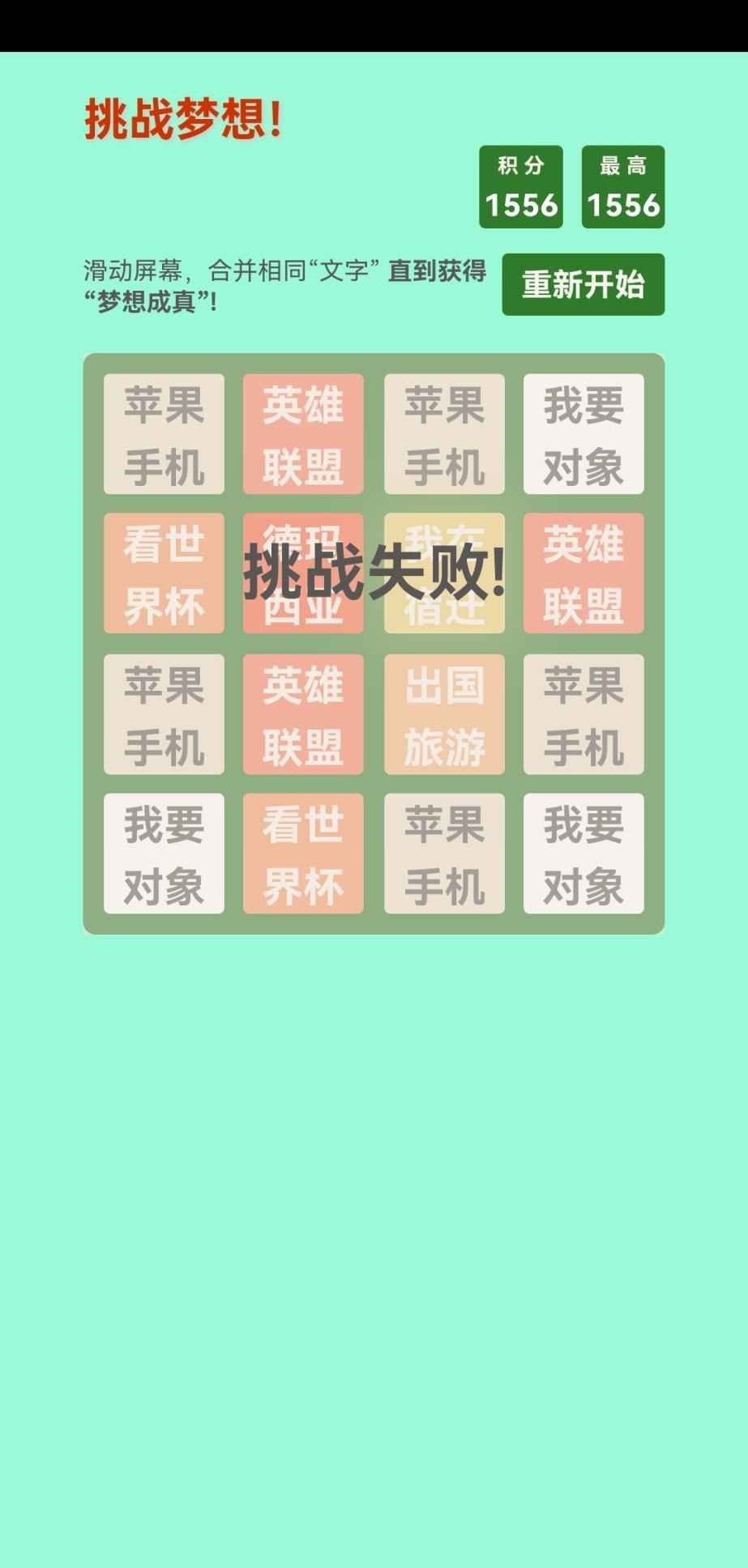748x1568 pixels.
Task: Click the 苹果手机 tile in third row
Action: pos(164,714)
